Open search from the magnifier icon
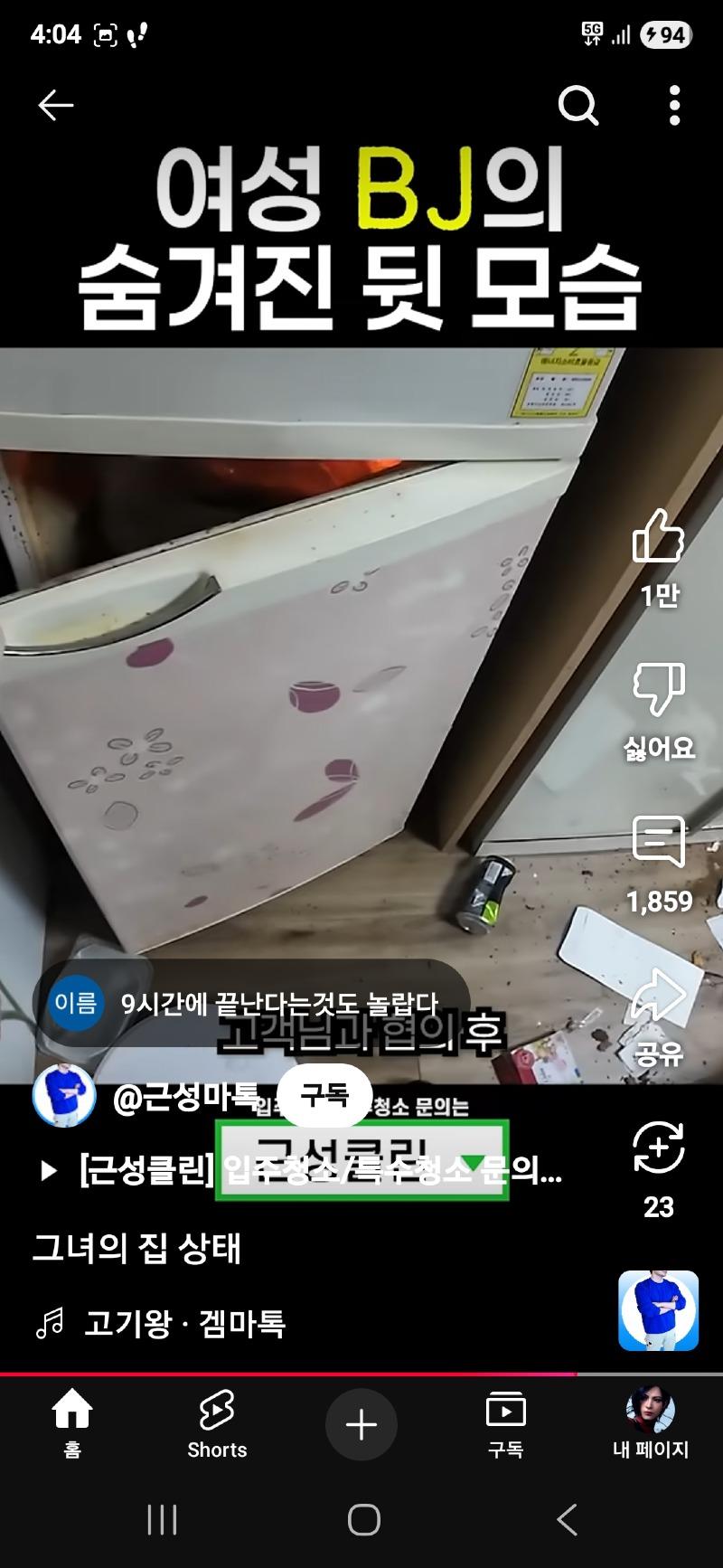 (x=578, y=106)
